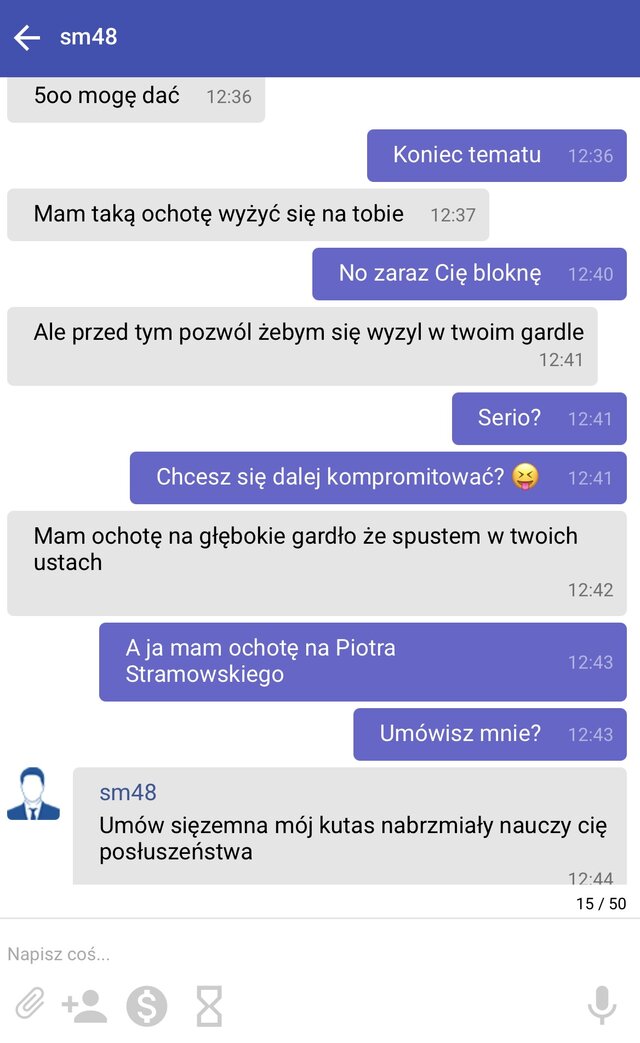640x1043 pixels.
Task: Open the dollar payment option
Action: [x=147, y=1005]
